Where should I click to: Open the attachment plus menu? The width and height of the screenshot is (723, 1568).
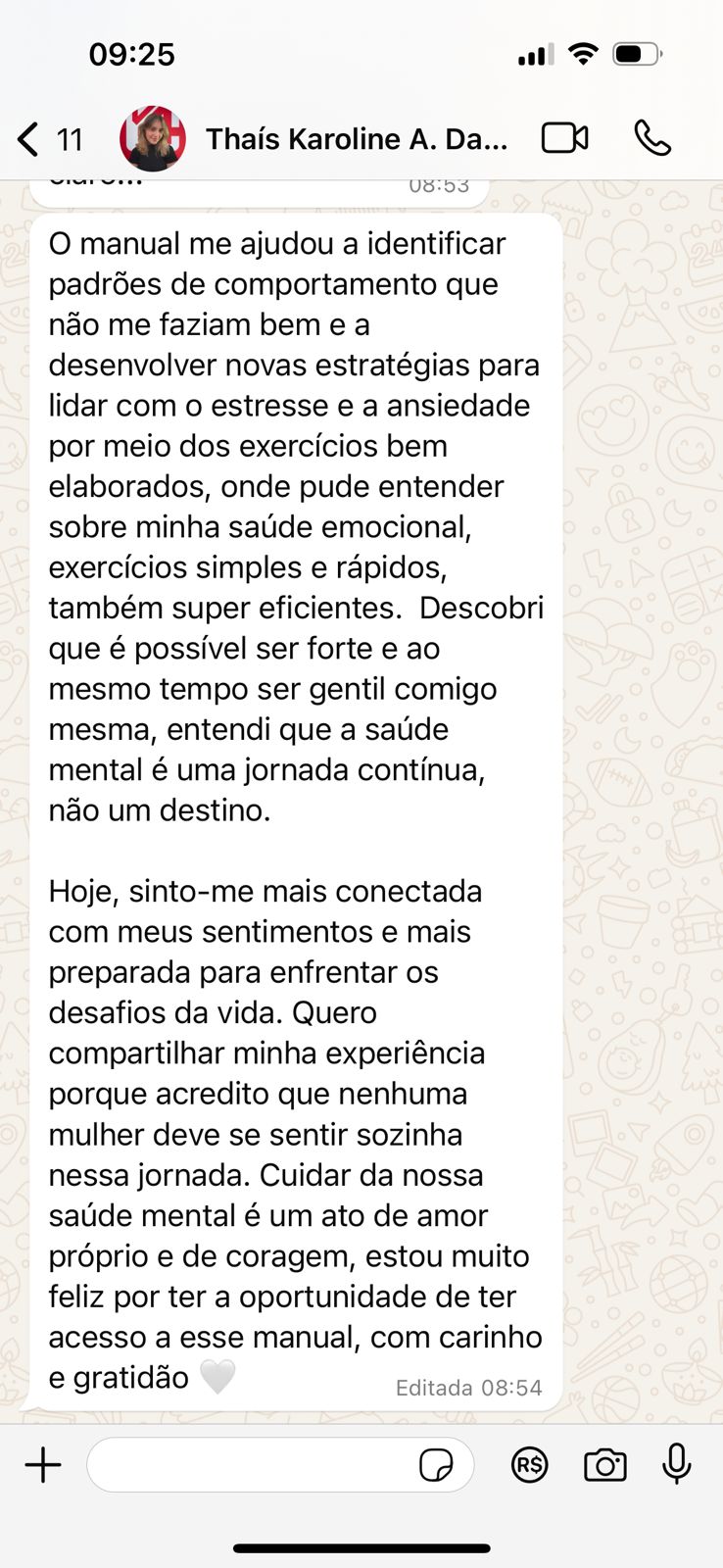[43, 1465]
